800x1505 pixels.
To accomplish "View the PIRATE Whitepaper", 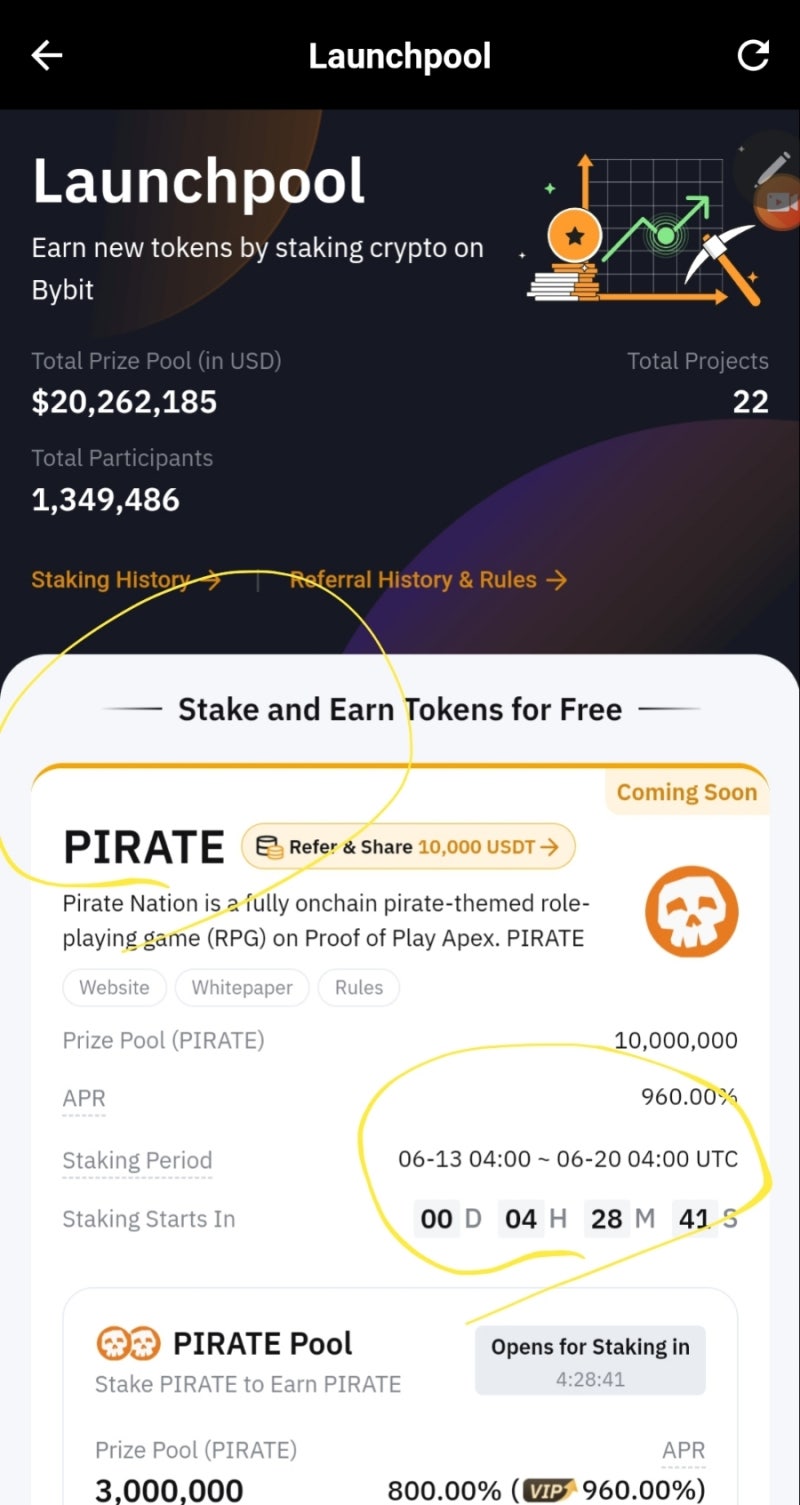I will pyautogui.click(x=242, y=987).
